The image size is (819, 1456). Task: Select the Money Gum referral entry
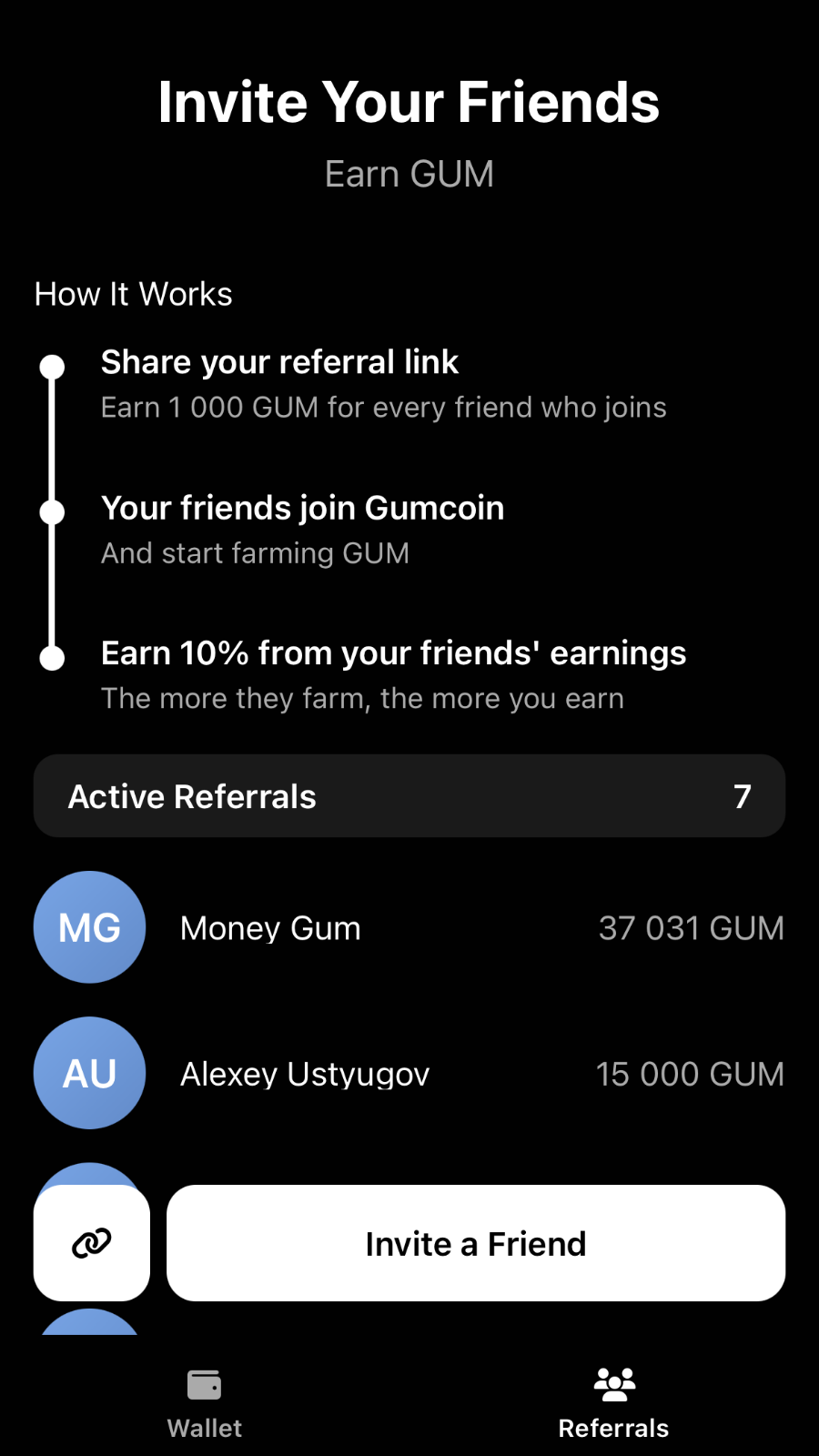270,927
